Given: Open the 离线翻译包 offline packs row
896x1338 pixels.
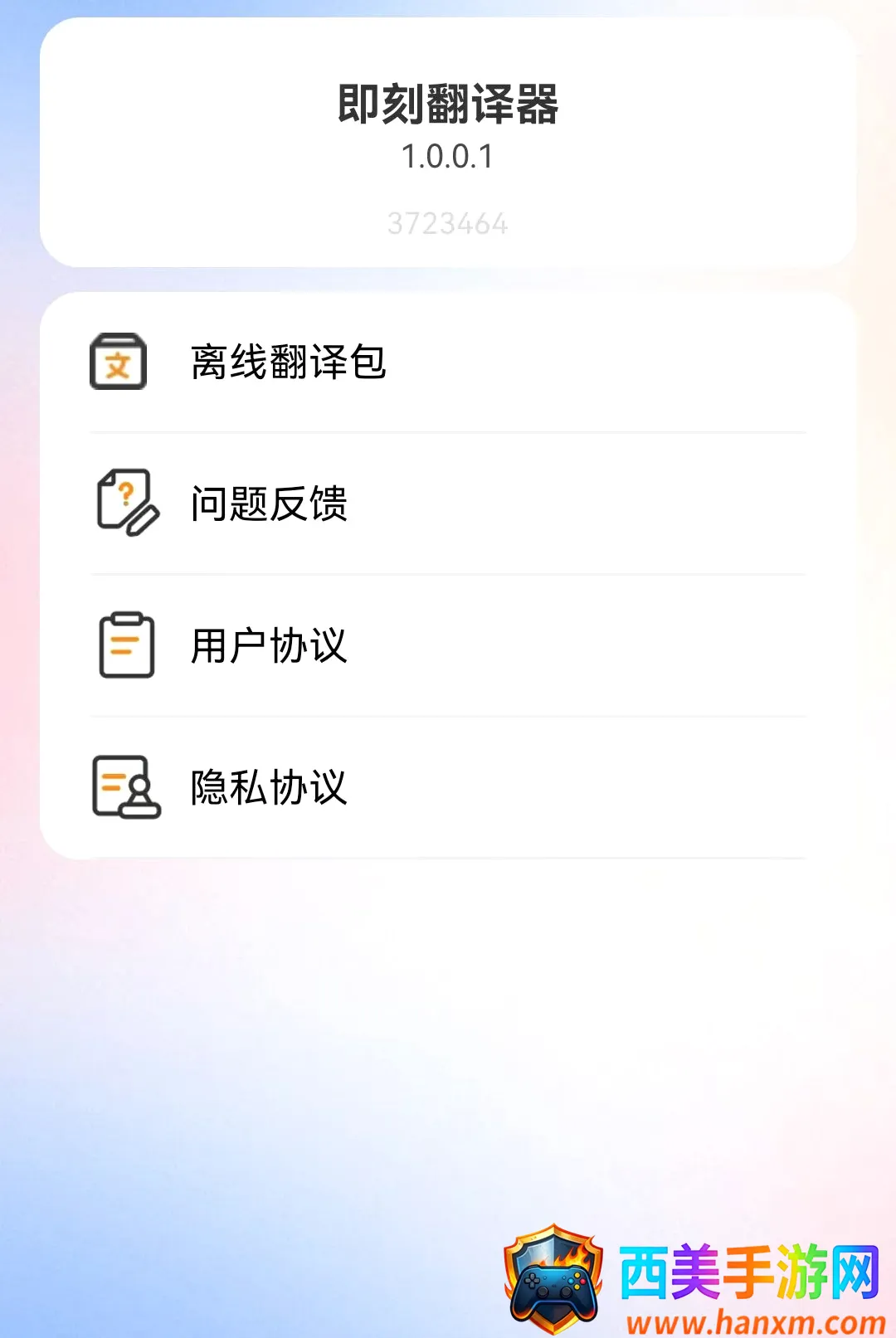Looking at the screenshot, I should [x=448, y=362].
